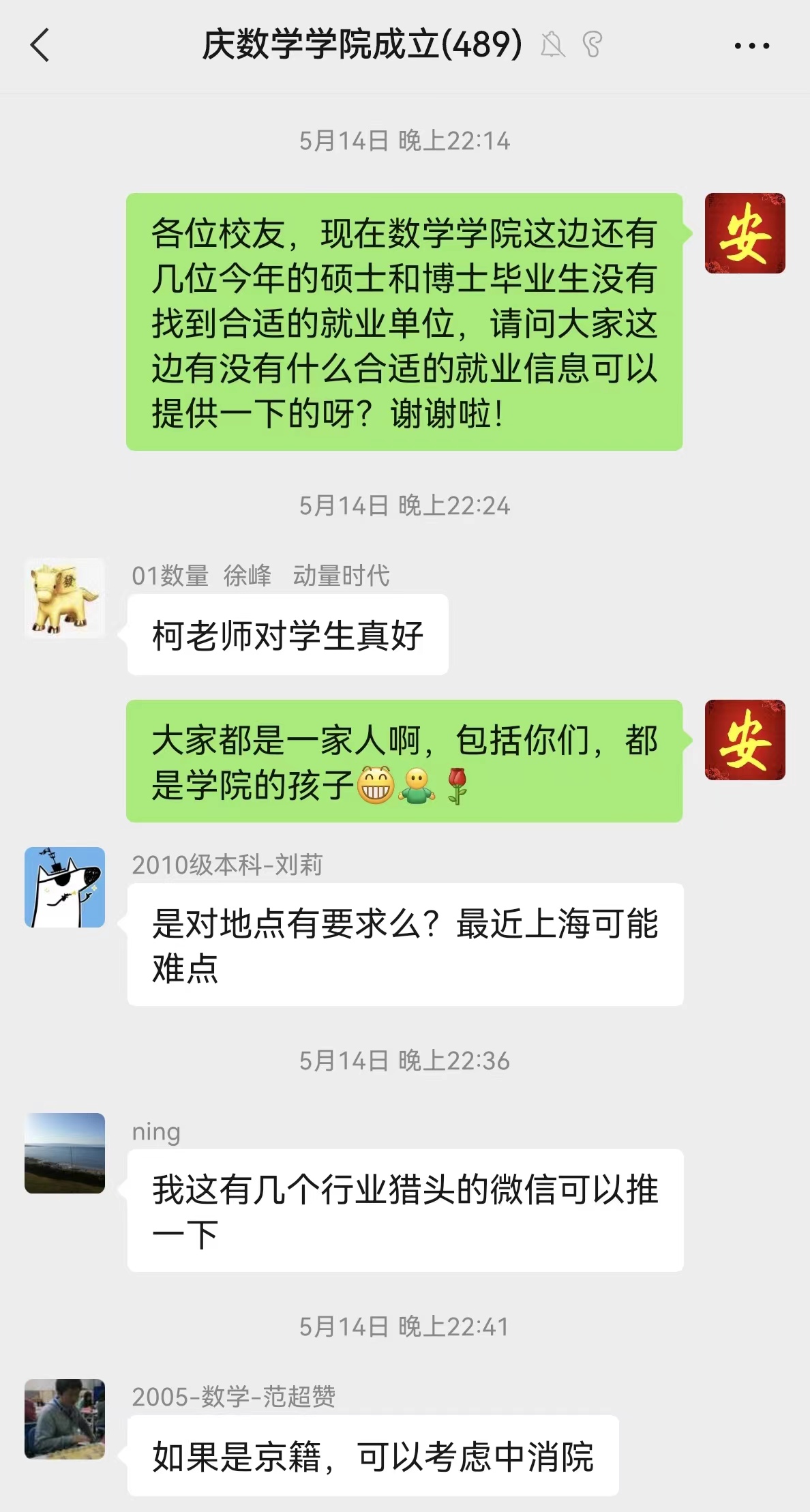
Task: Tap the red 安 avatar beside 各位校友 message
Action: pos(745,233)
